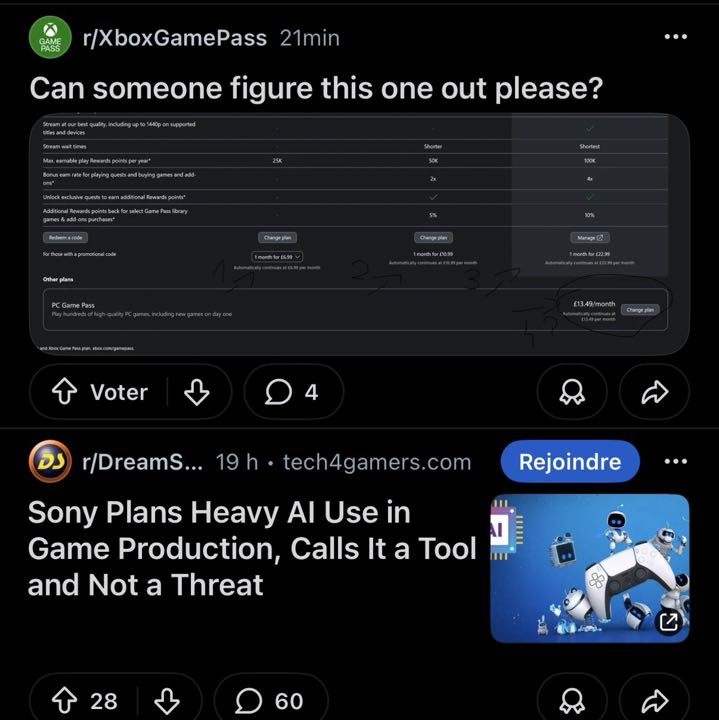Upvote the XboxGamePass post with Voter
Viewport: 719px width, 720px height.
(100, 392)
